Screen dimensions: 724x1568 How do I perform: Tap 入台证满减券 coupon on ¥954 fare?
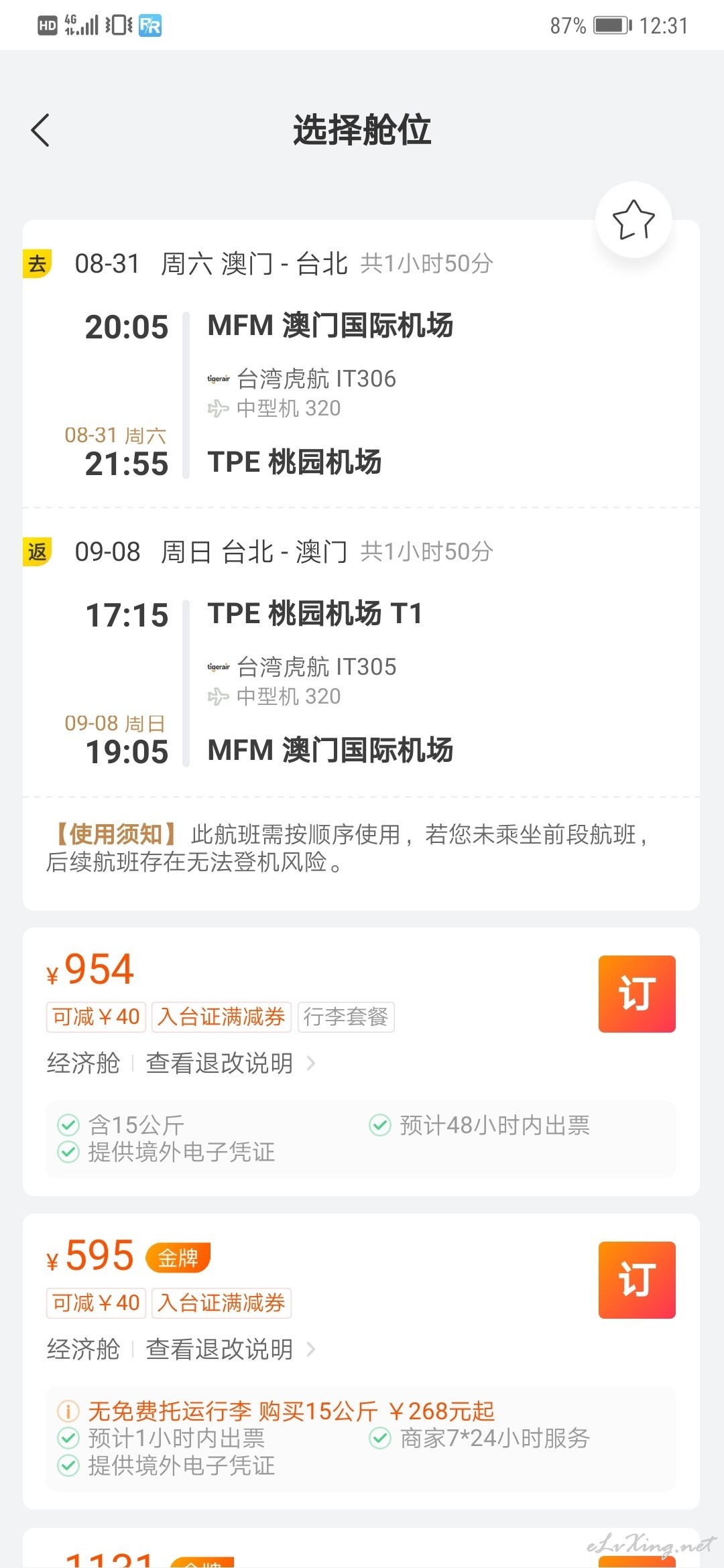click(x=221, y=1017)
